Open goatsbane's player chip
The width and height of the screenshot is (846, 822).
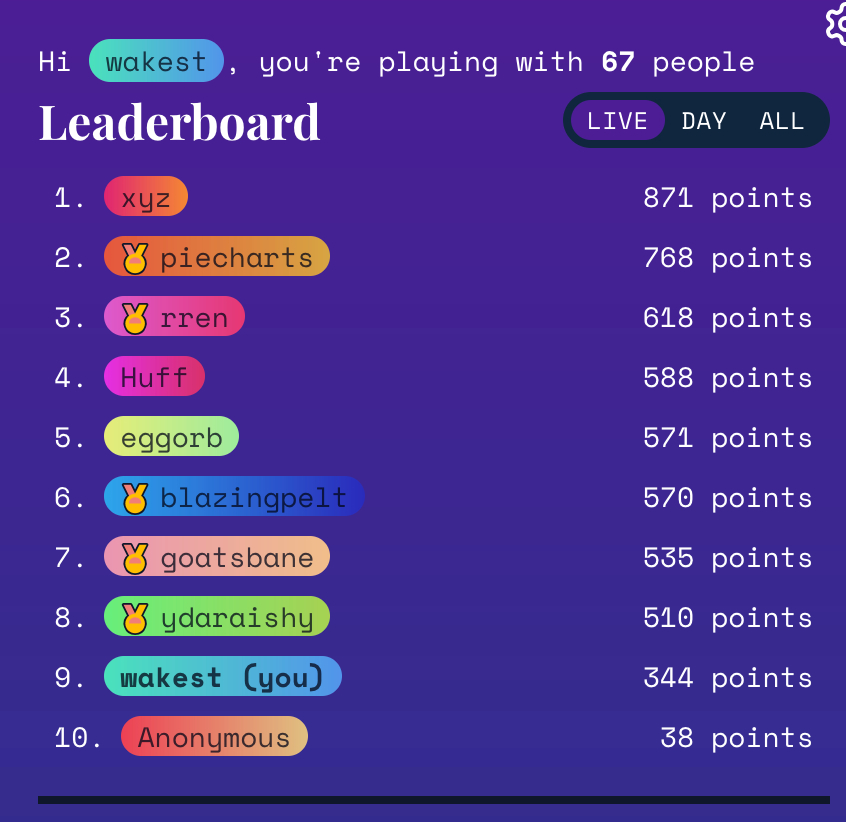pos(217,557)
